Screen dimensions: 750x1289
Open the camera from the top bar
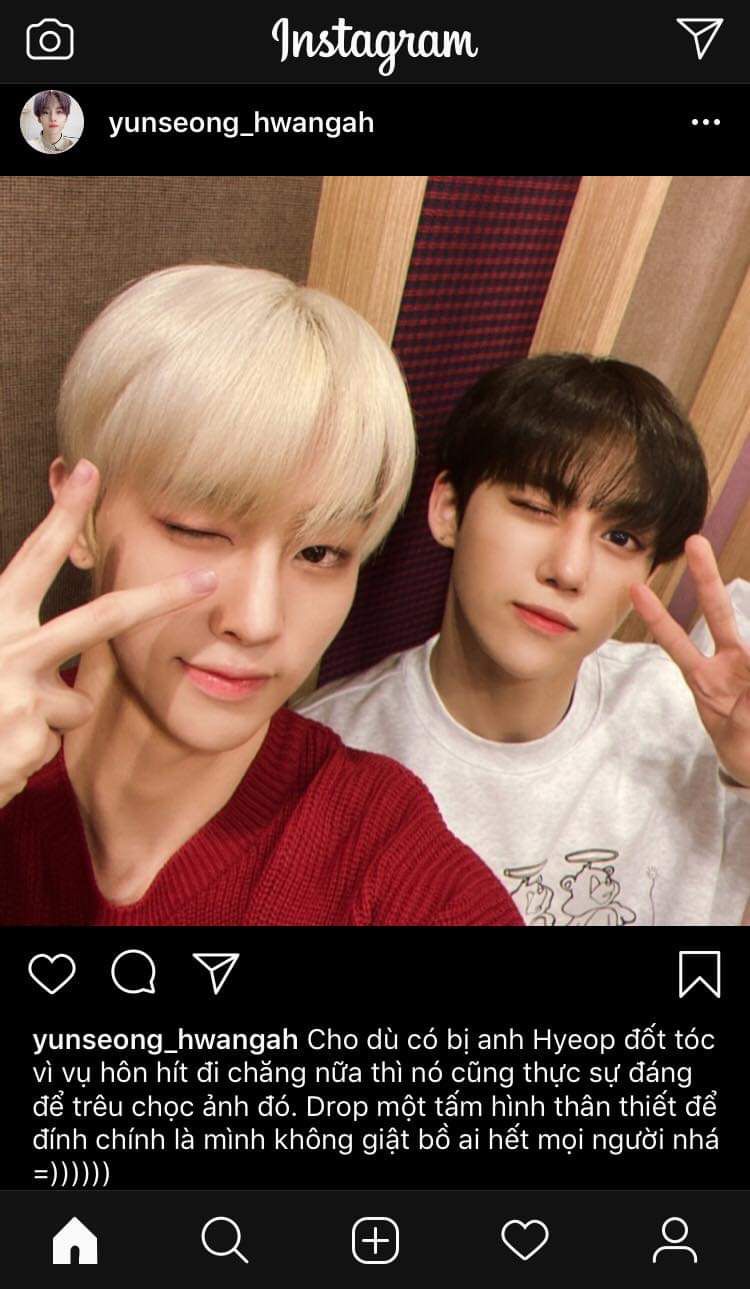tap(50, 41)
